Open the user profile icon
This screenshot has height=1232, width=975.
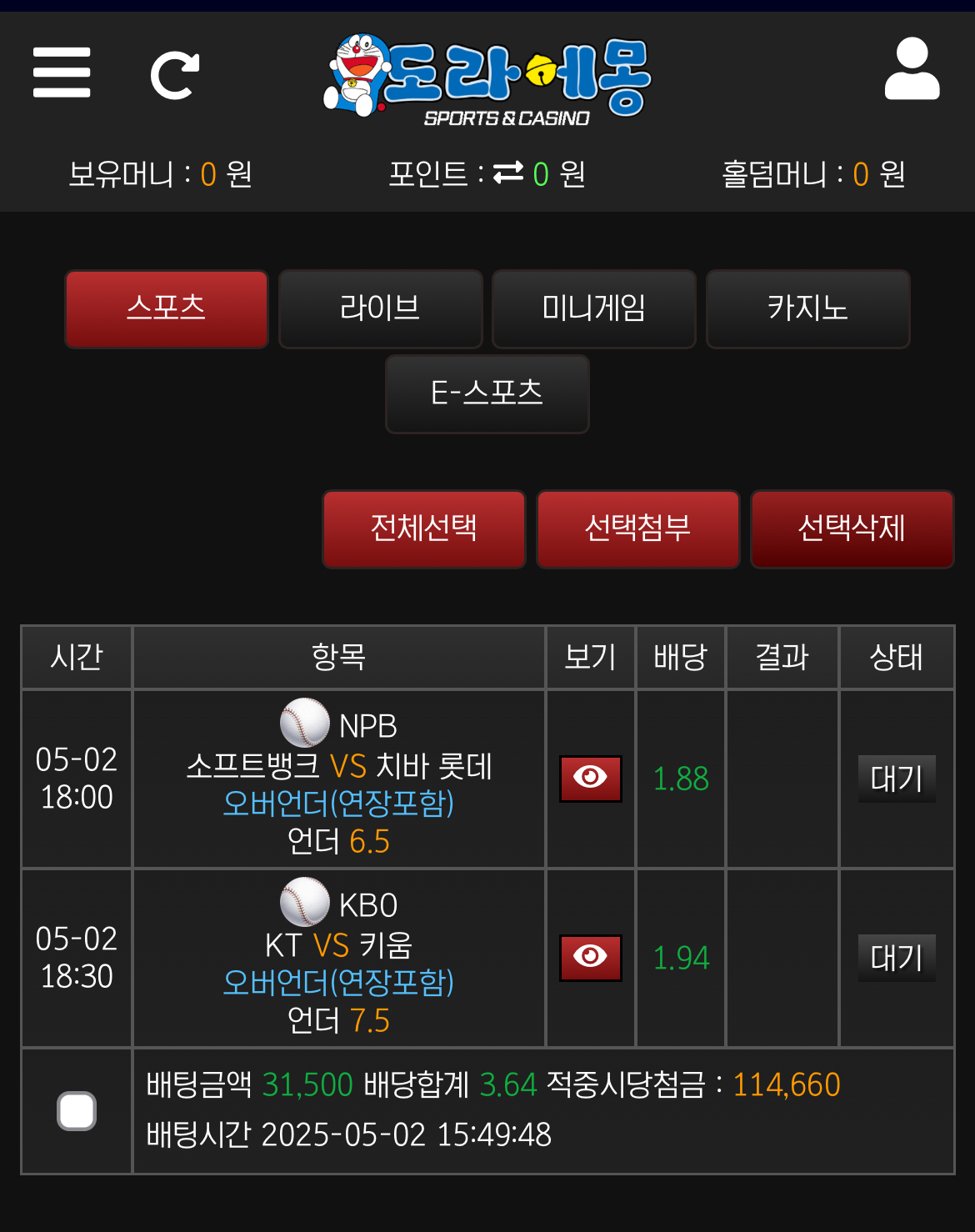pyautogui.click(x=912, y=70)
